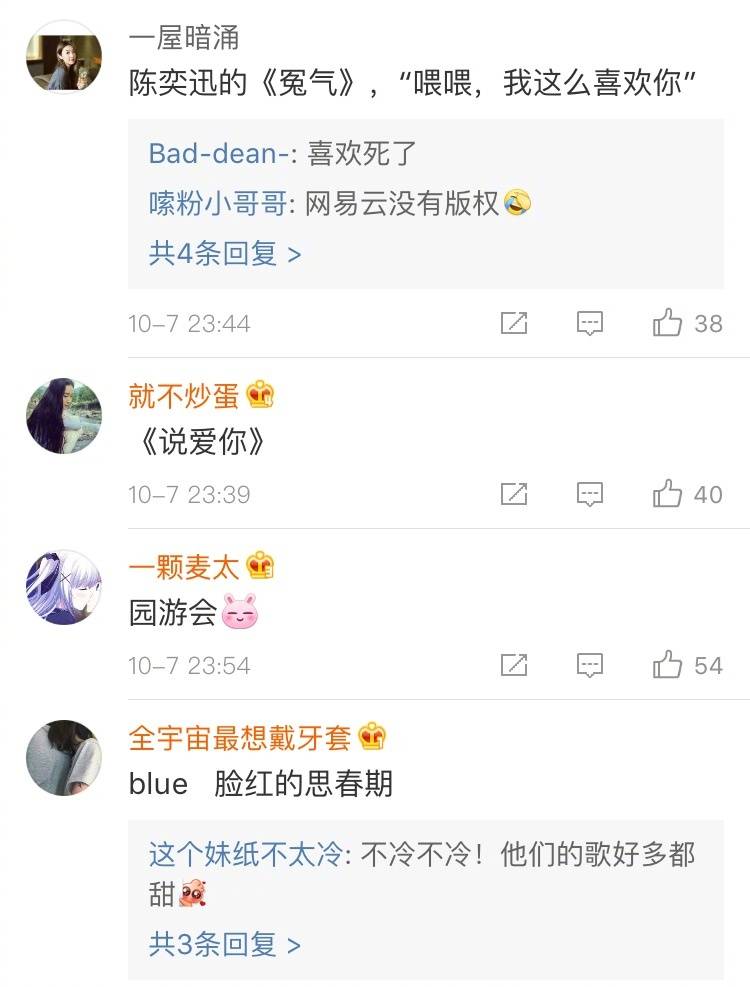
Task: Click the share icon under 一颗麦太's comment
Action: click(x=514, y=663)
